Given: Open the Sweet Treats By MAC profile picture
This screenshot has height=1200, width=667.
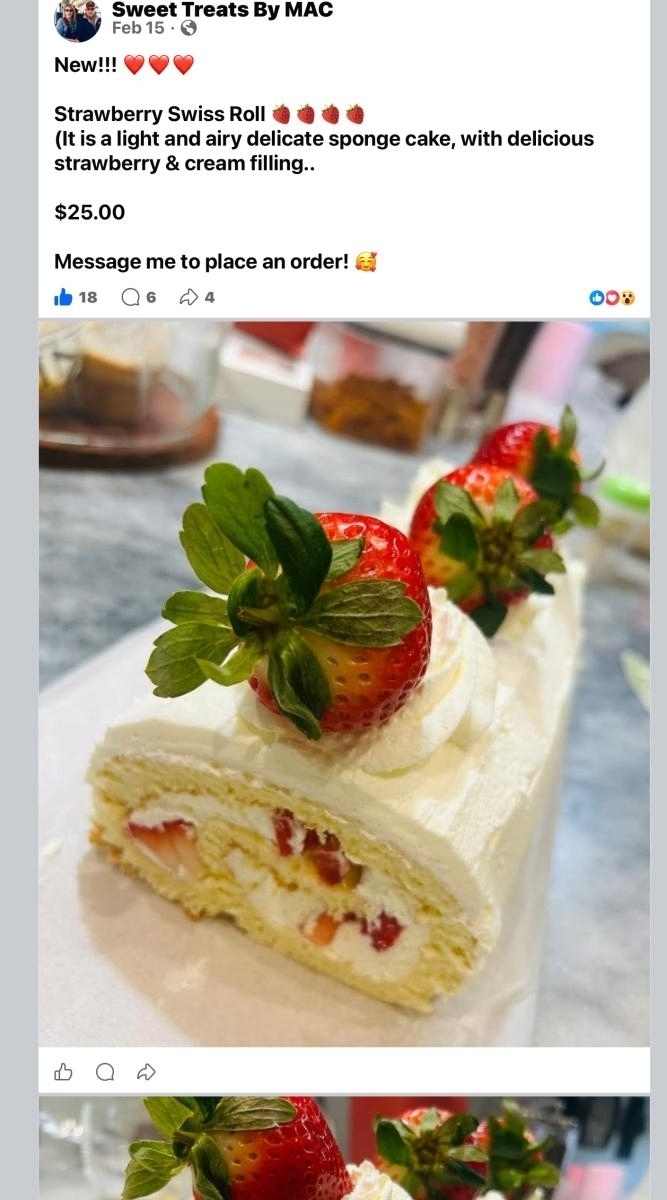Looking at the screenshot, I should tap(77, 19).
